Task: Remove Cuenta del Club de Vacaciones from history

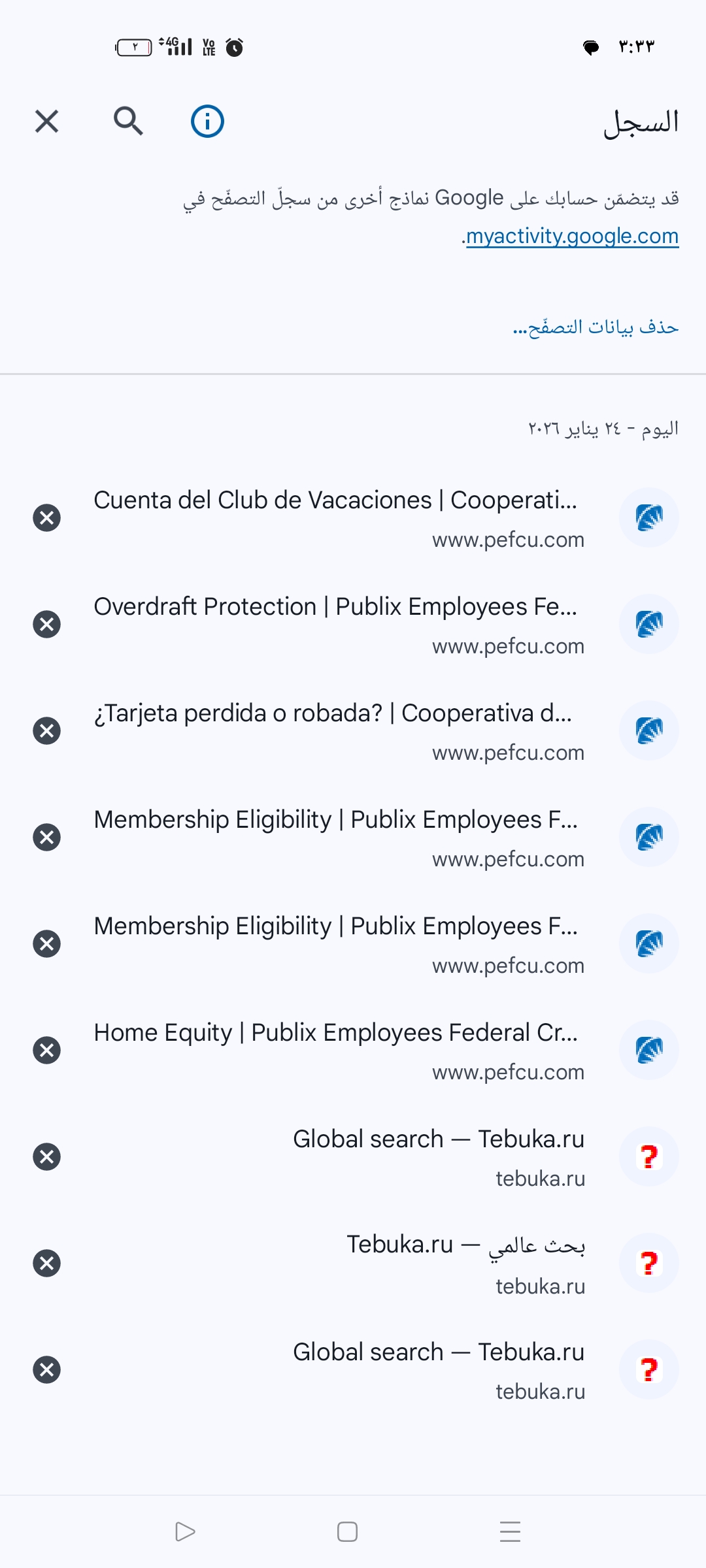Action: click(46, 518)
